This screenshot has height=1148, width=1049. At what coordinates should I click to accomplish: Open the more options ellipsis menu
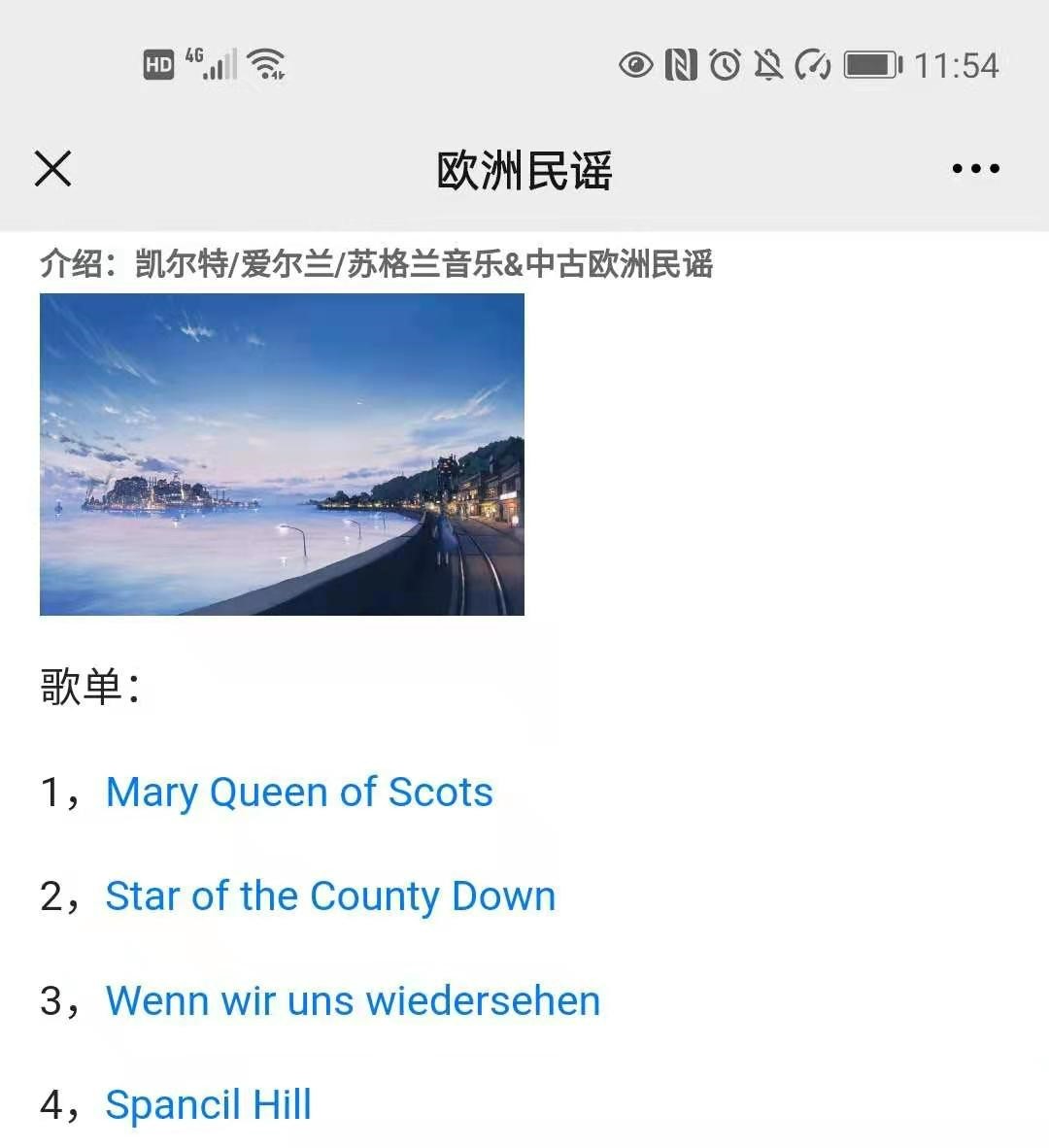click(975, 167)
